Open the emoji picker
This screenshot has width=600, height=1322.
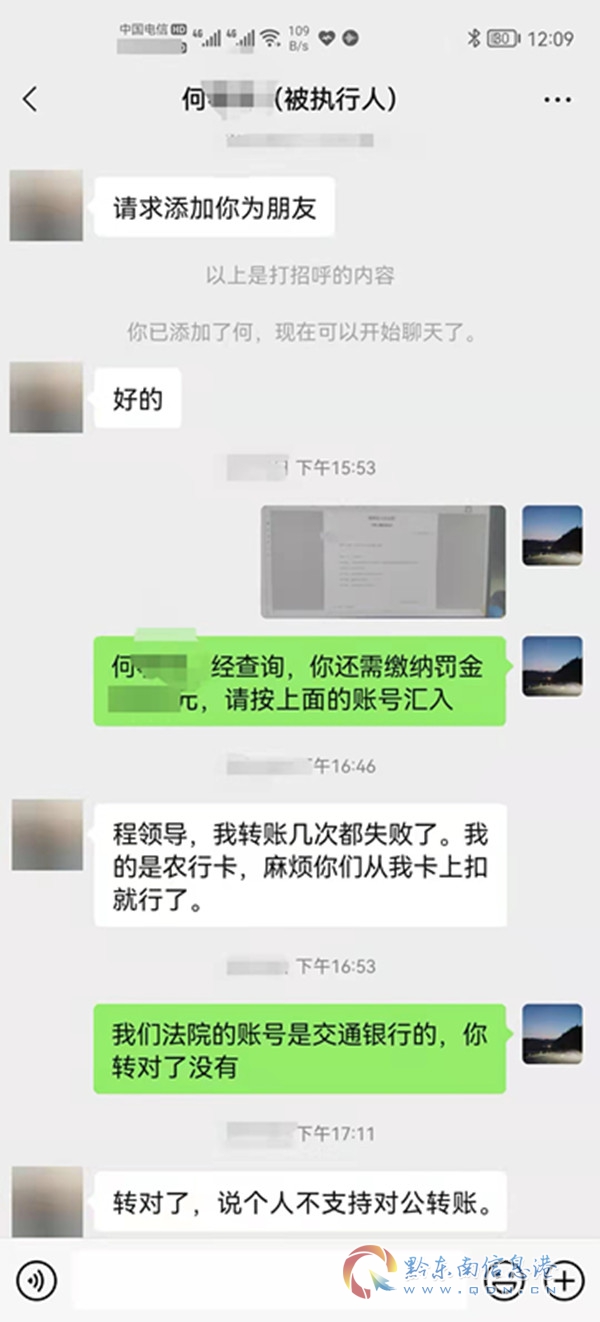click(506, 1281)
